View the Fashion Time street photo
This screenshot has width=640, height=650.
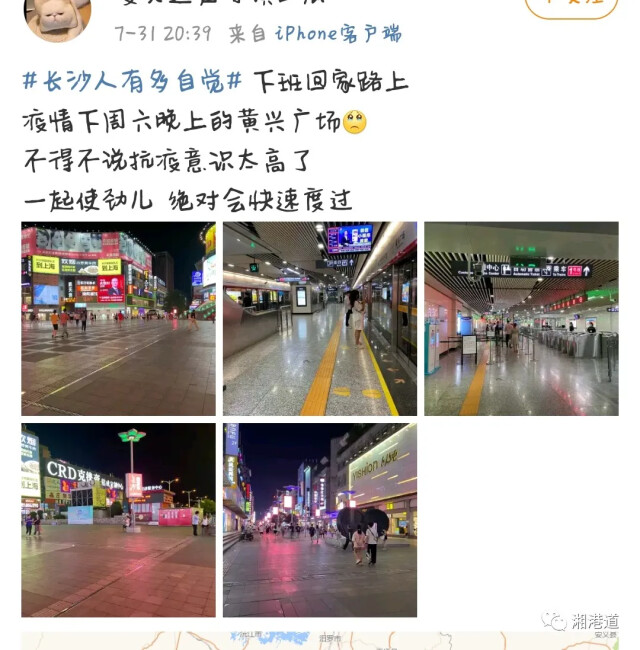[x=320, y=520]
